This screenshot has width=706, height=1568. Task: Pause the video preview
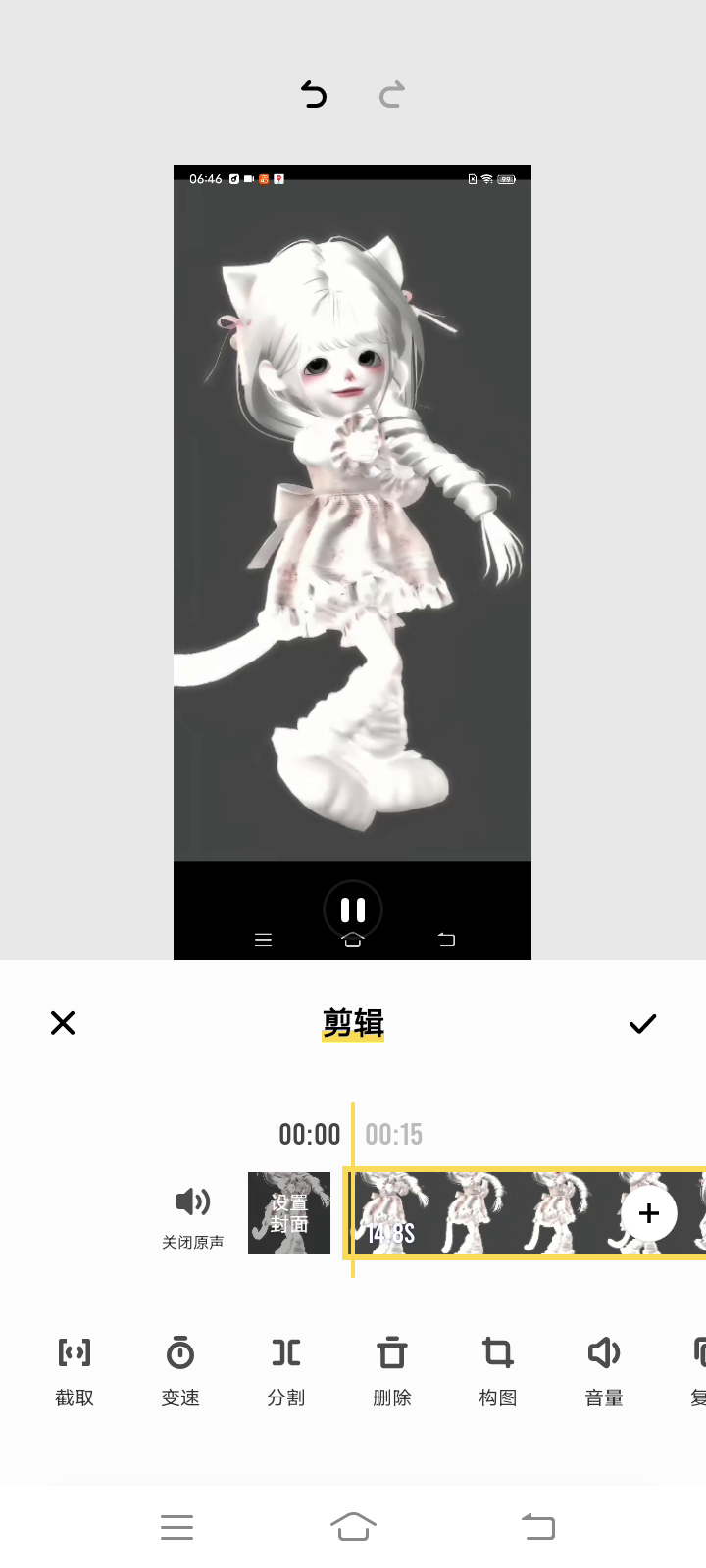click(x=353, y=910)
